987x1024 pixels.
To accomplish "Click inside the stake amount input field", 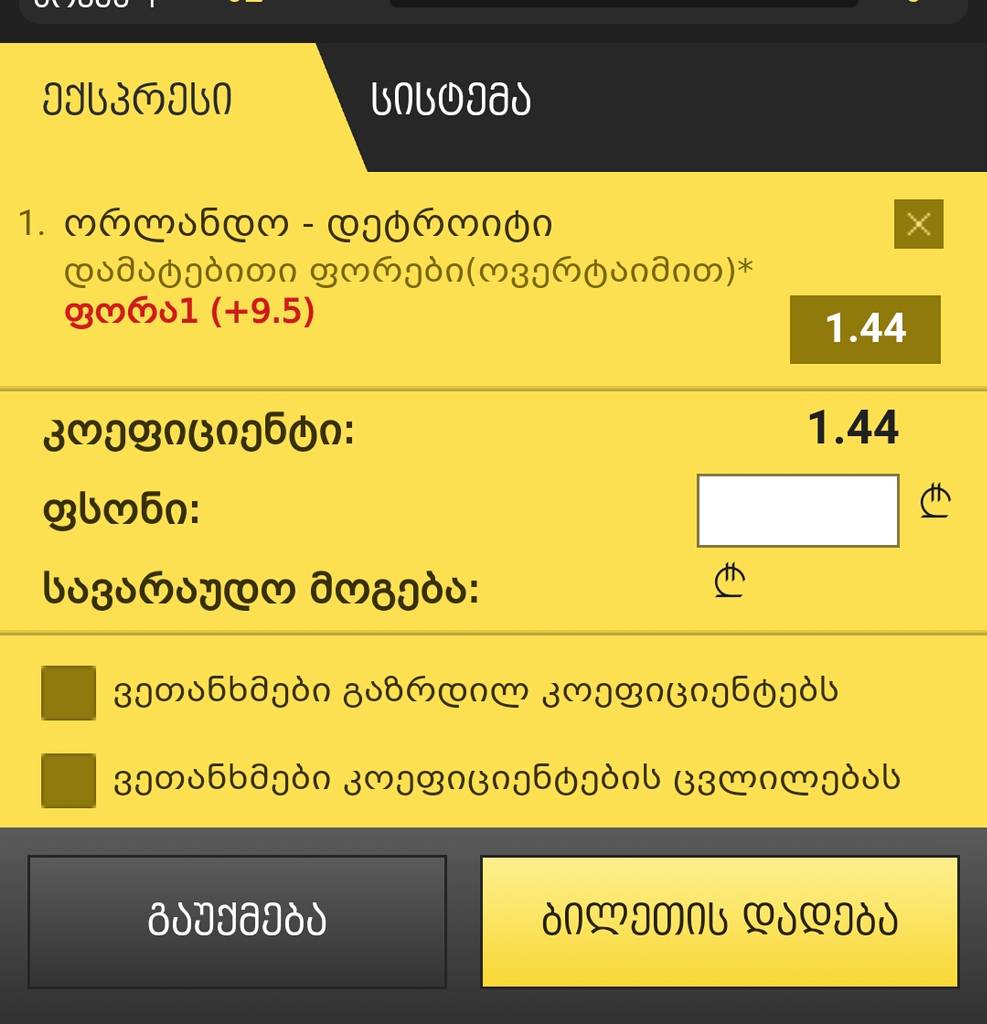I will point(798,509).
